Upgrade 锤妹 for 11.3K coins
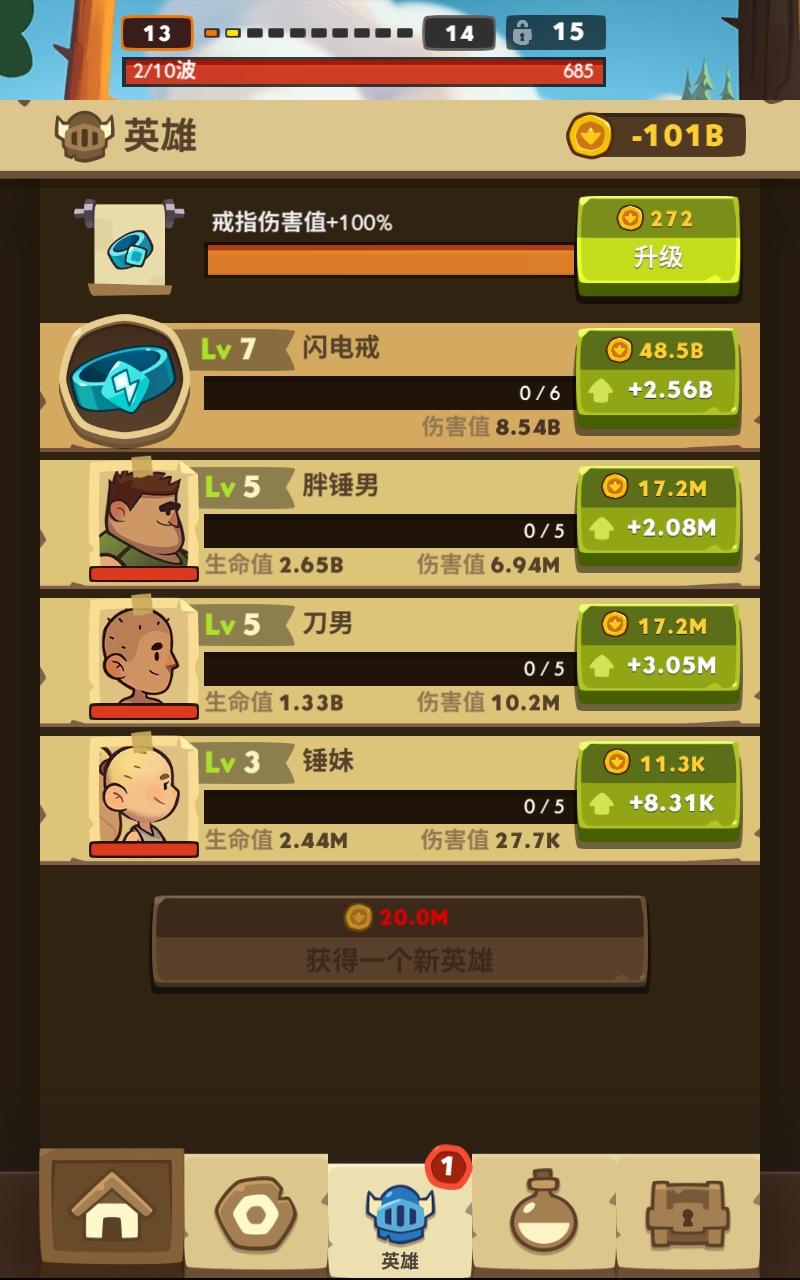 click(658, 790)
